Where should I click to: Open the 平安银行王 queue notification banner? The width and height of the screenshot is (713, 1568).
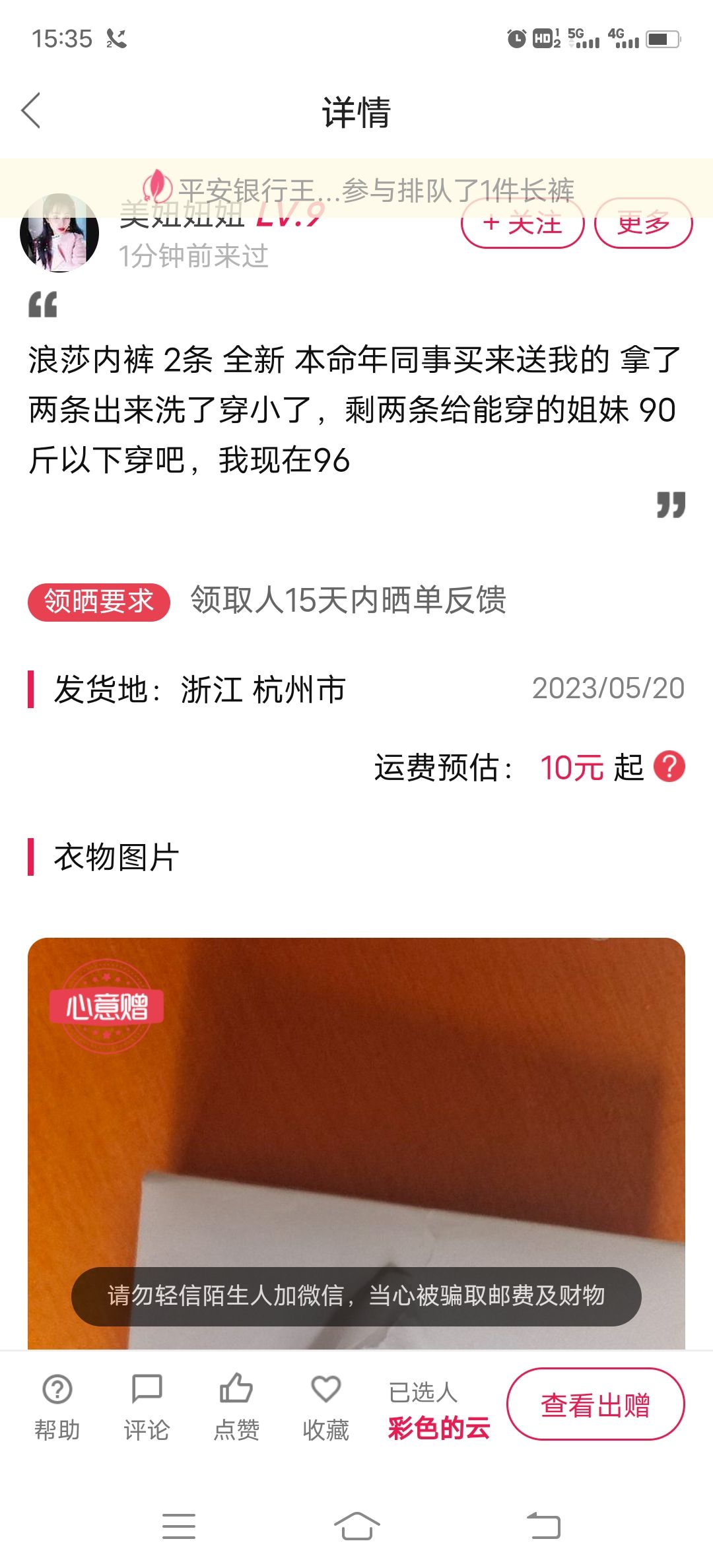[356, 190]
